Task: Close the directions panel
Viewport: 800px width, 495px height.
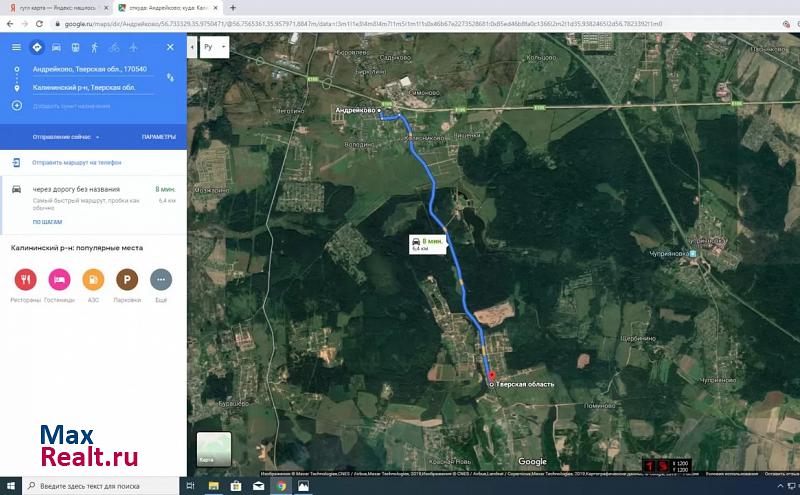Action: tap(170, 47)
